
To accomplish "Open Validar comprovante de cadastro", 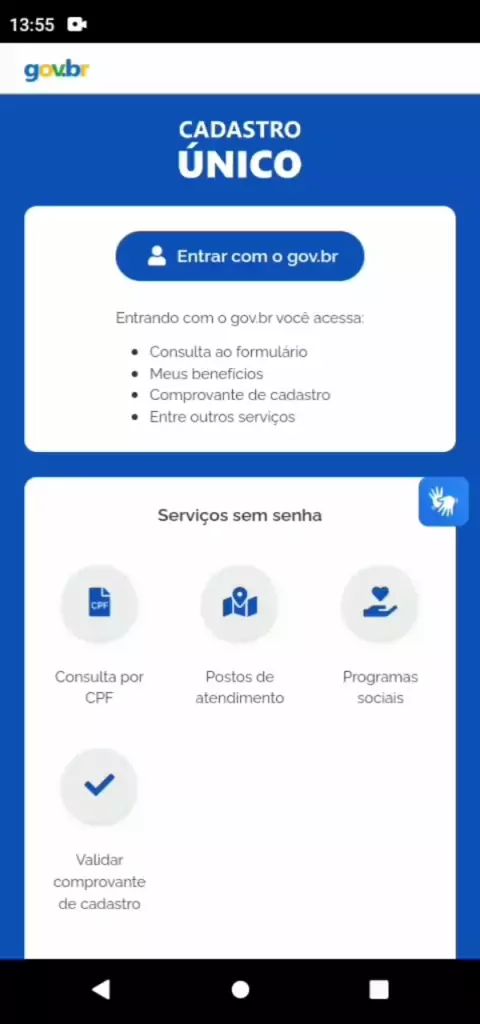I will point(99,786).
